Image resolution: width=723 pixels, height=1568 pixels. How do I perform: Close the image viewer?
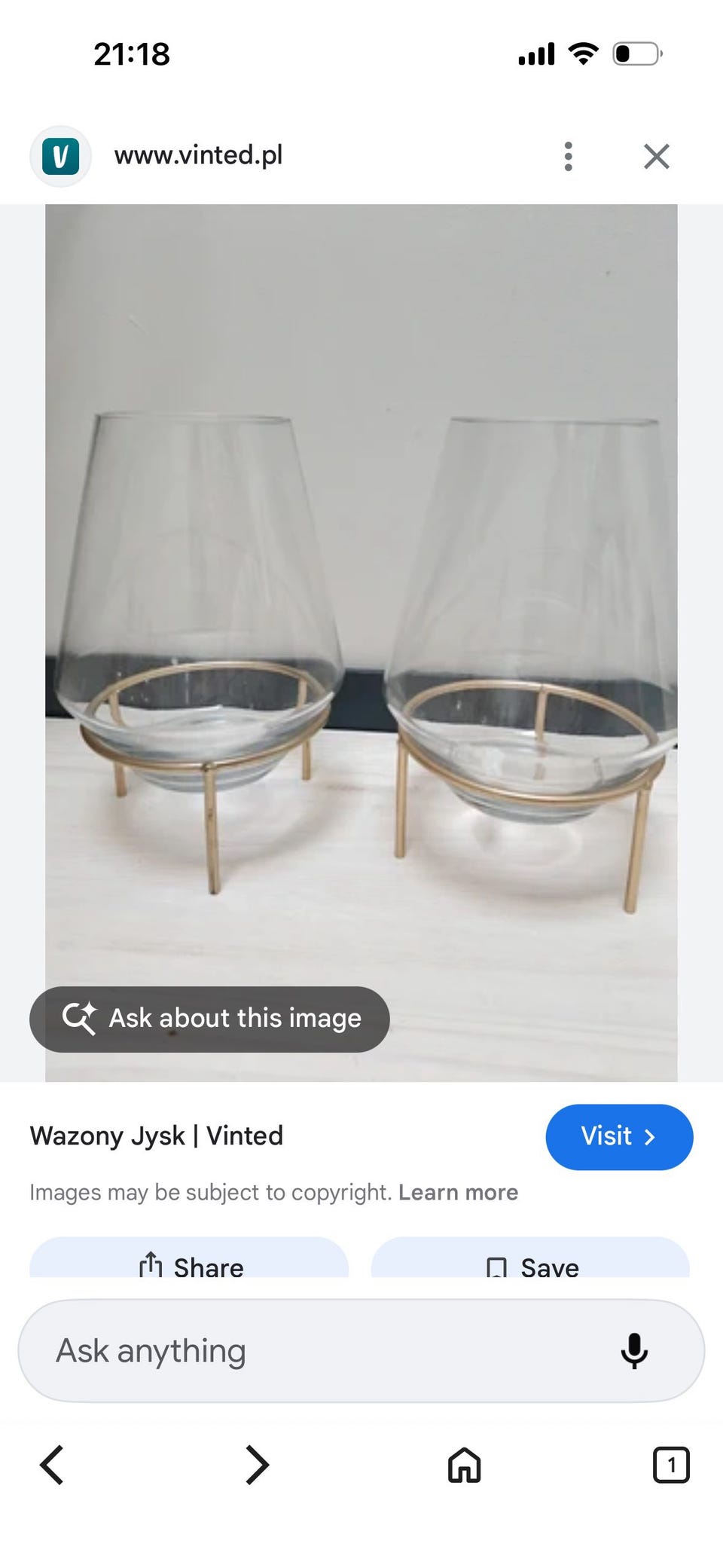pos(656,157)
